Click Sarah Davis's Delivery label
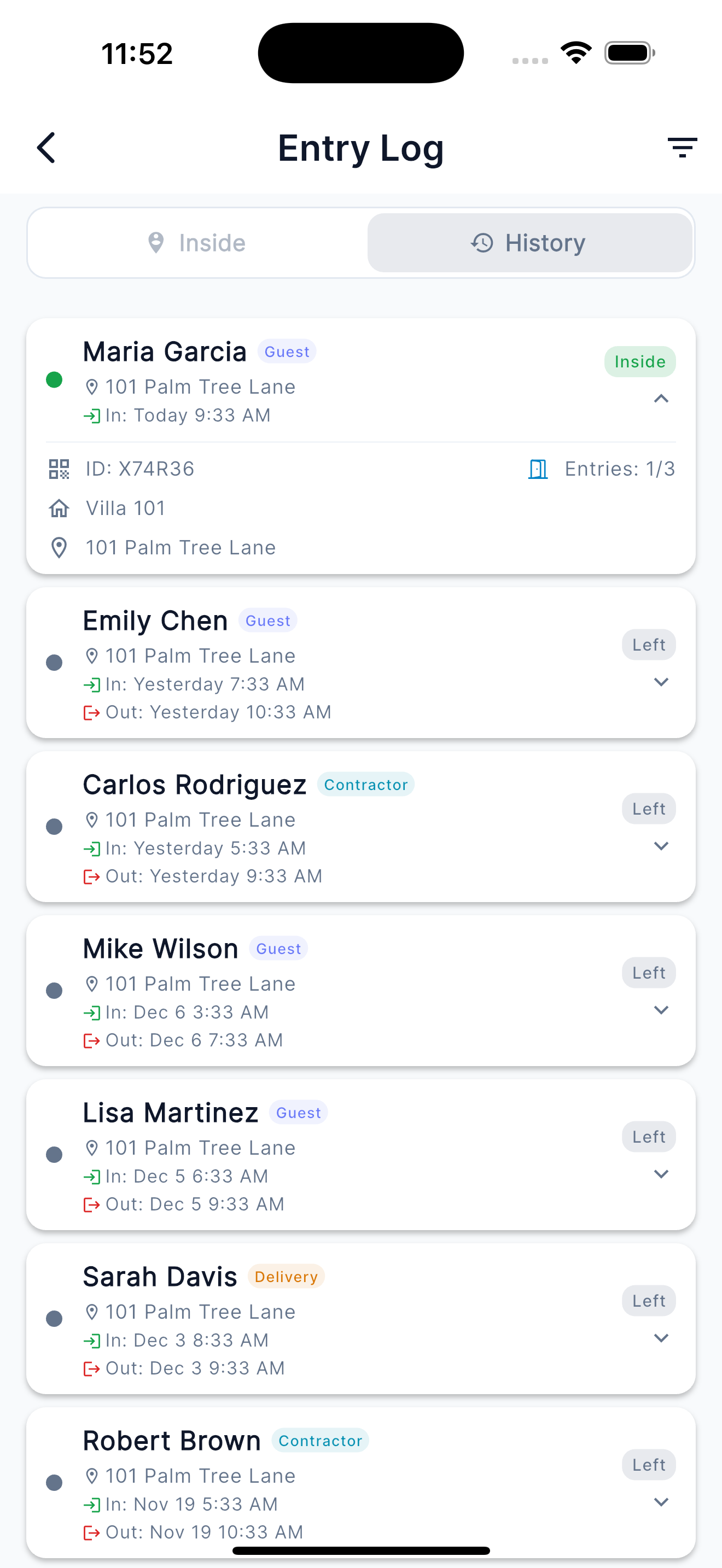Viewport: 722px width, 1568px height. click(286, 1277)
